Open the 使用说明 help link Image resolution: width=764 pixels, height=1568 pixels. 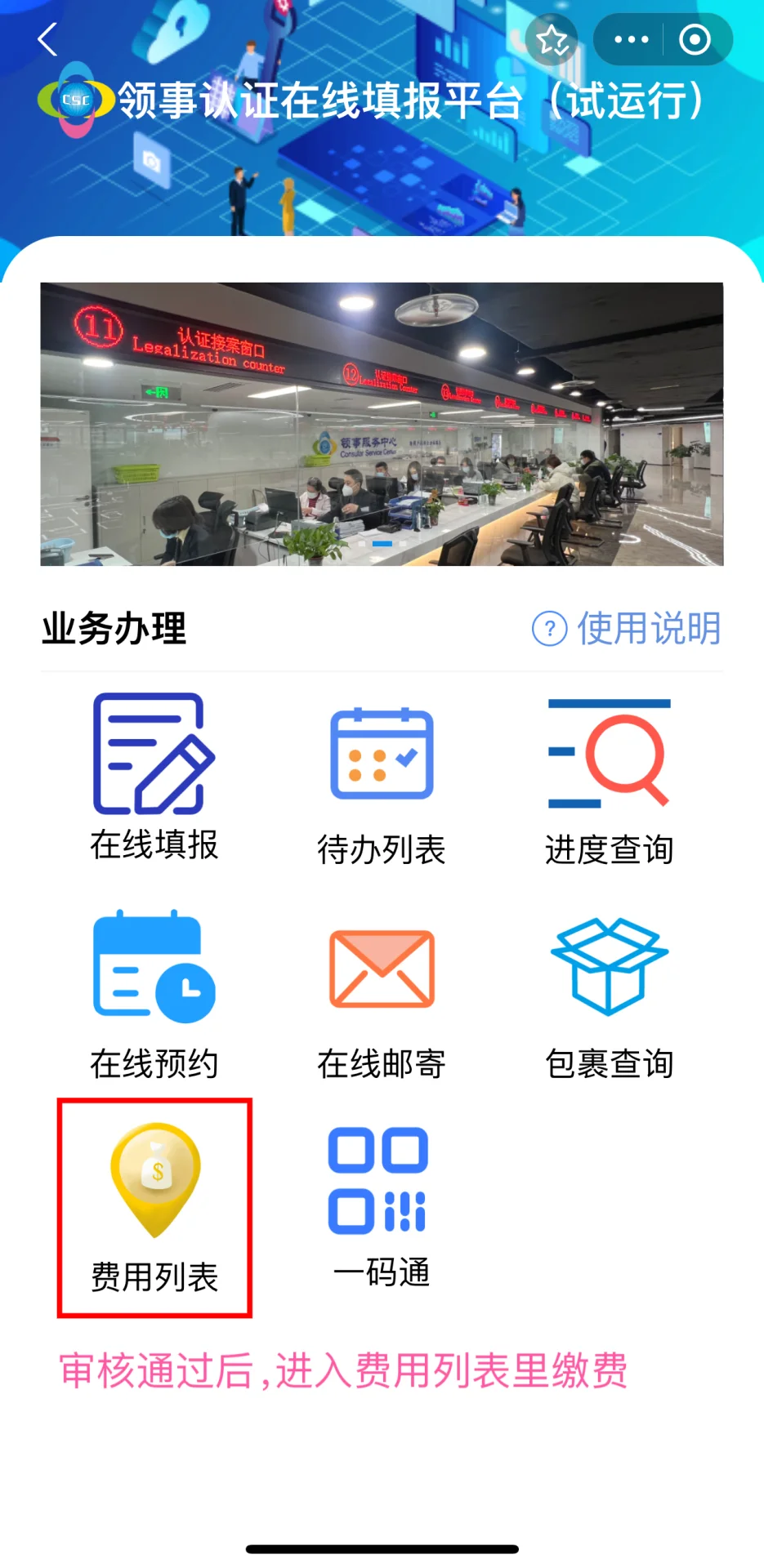click(627, 629)
